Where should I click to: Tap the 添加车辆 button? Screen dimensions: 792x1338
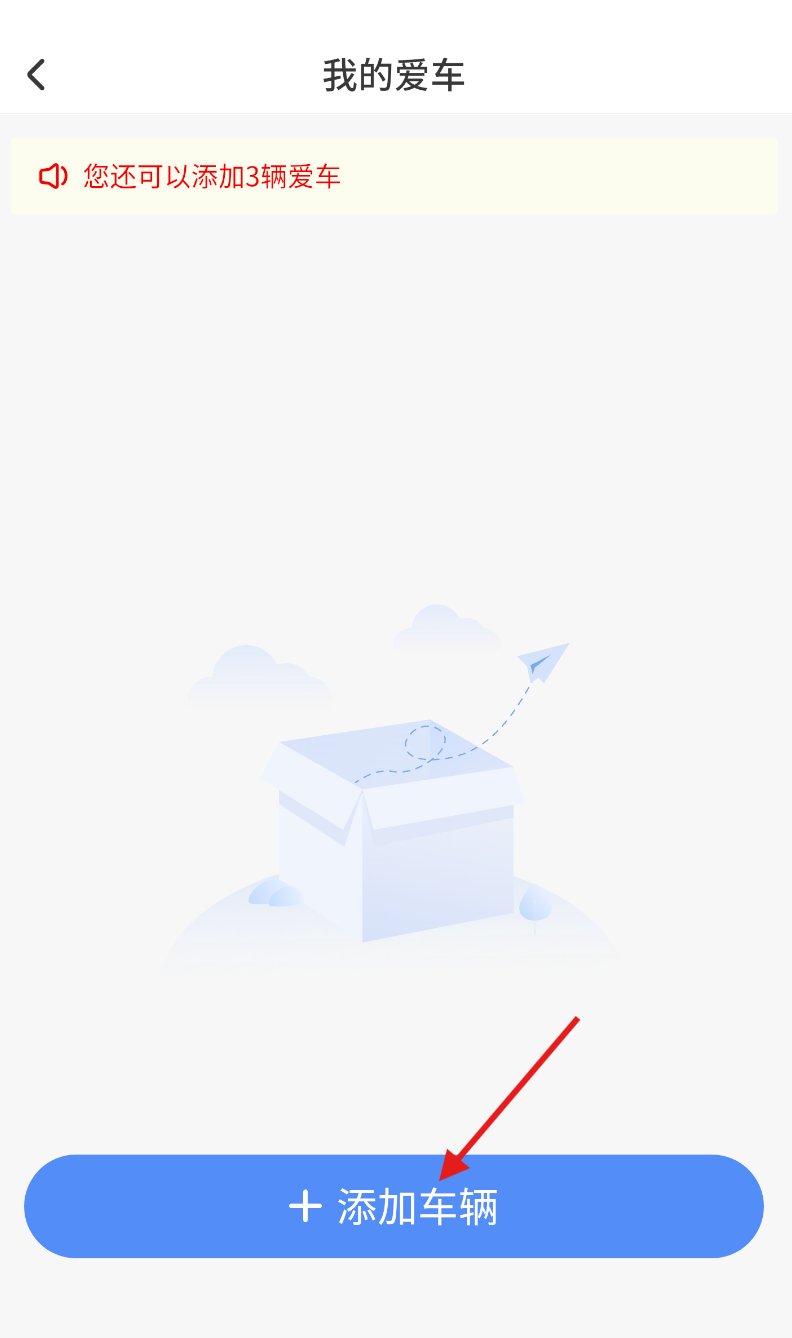[394, 1206]
